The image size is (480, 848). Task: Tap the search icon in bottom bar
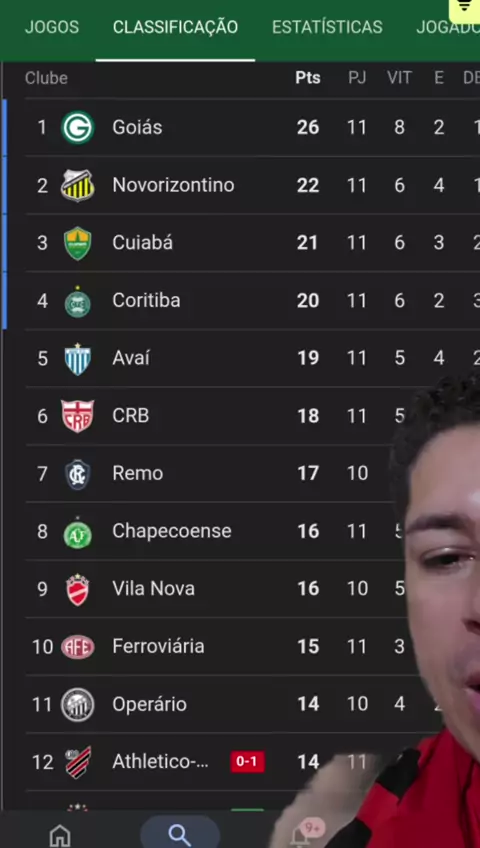click(180, 835)
